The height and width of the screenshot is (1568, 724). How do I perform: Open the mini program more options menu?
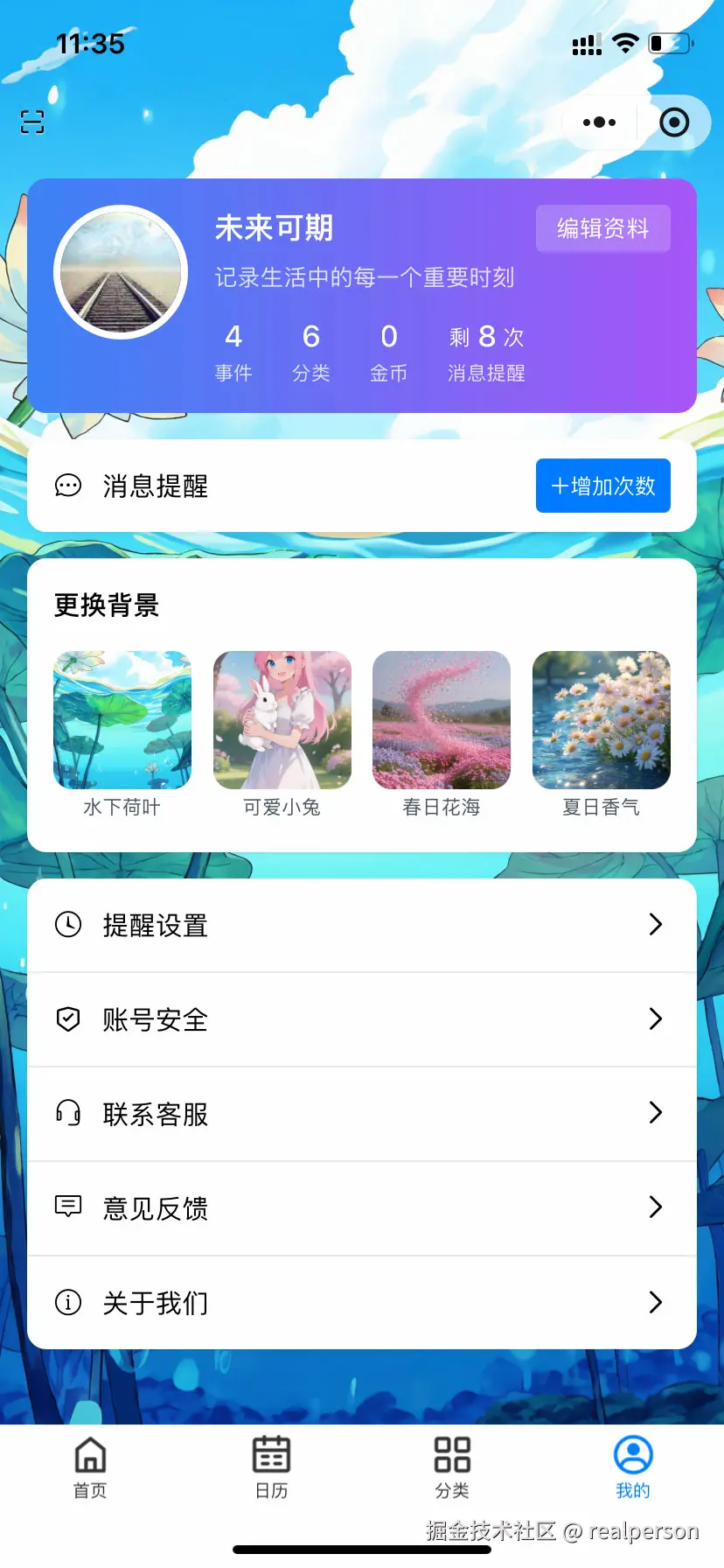click(x=599, y=122)
